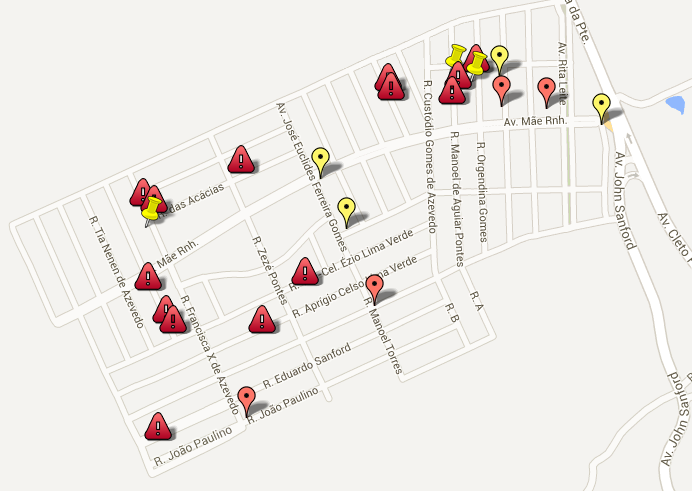Tap the red pin beside R. João Paulino
The height and width of the screenshot is (491, 692).
(246, 400)
